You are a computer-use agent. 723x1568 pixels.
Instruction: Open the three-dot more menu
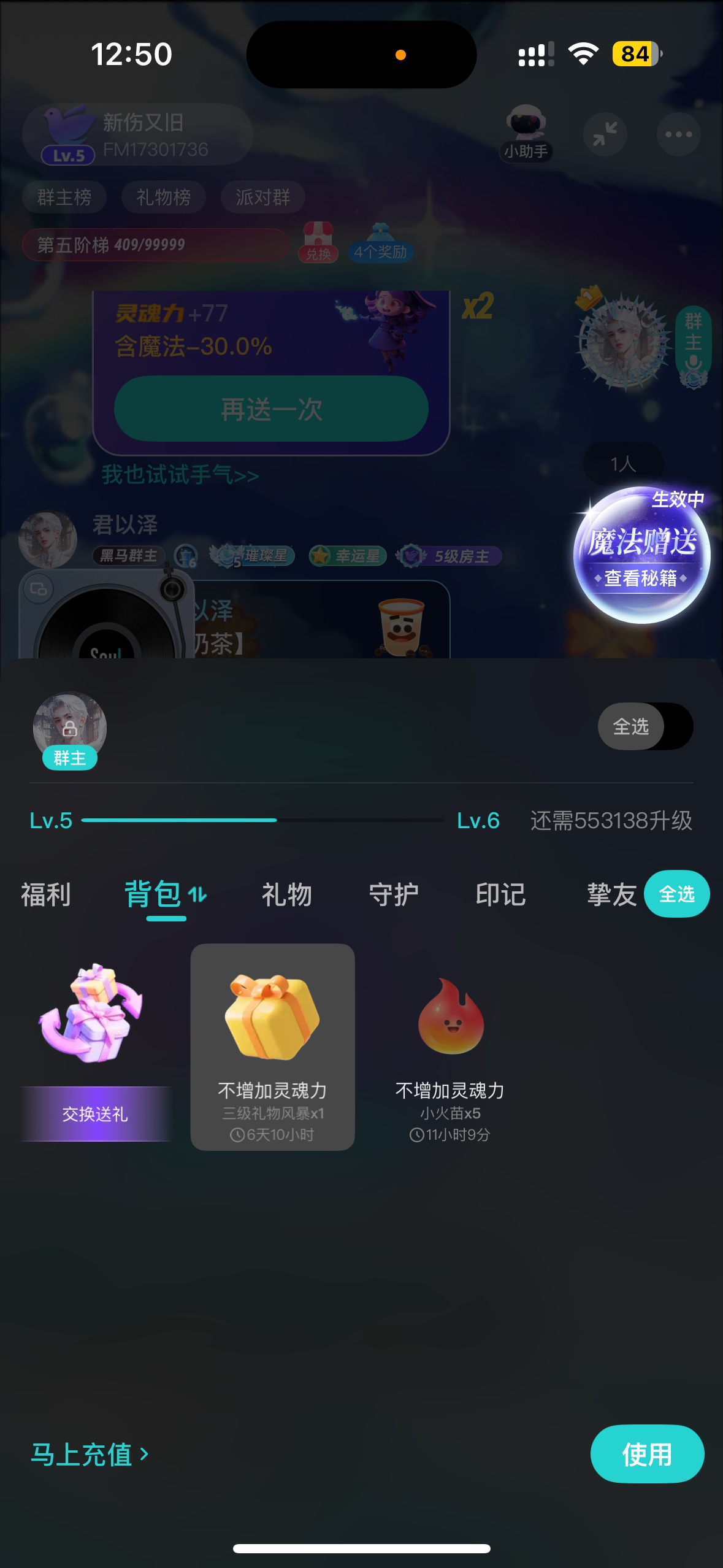(x=678, y=134)
